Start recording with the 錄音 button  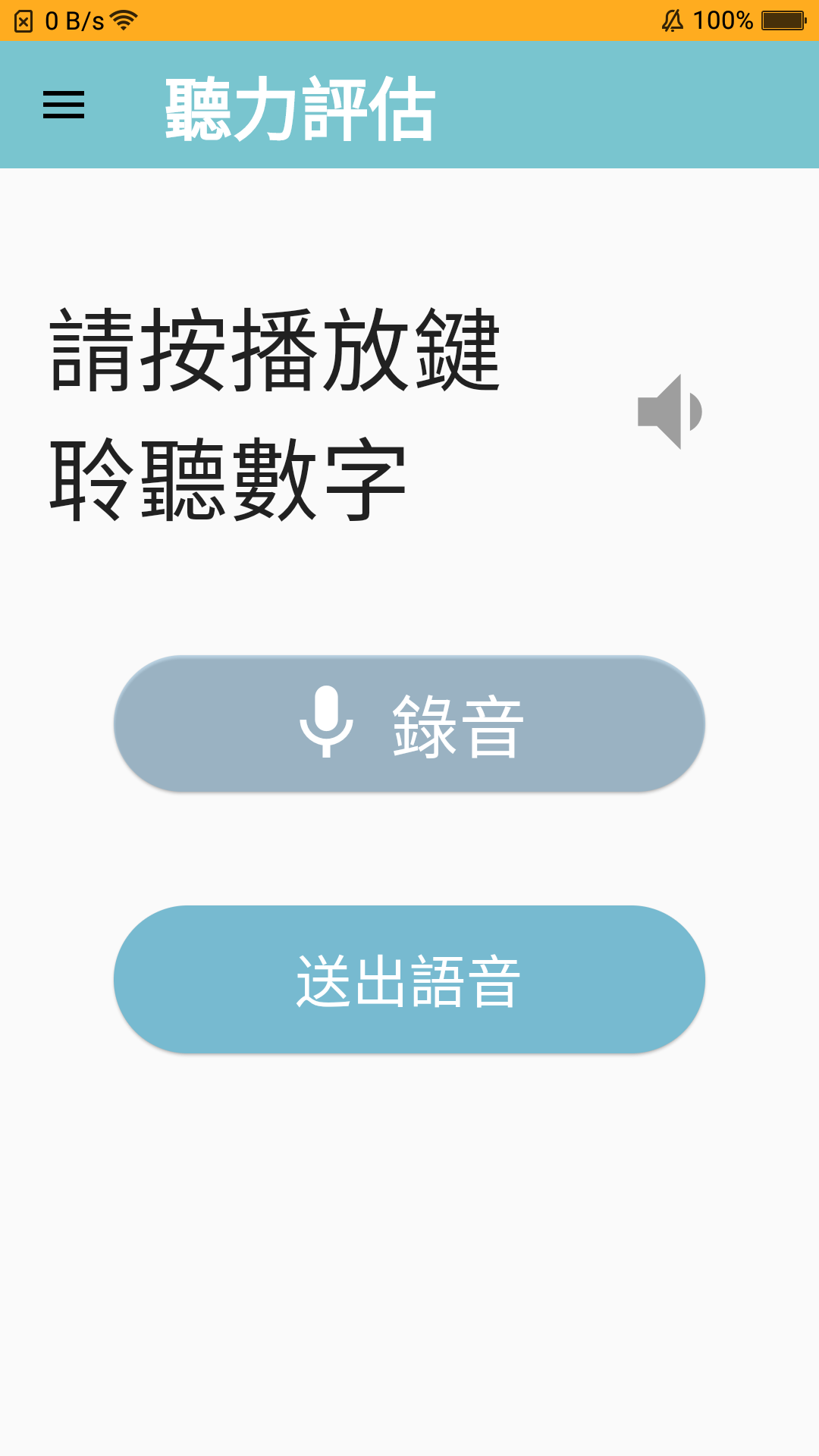click(x=409, y=724)
